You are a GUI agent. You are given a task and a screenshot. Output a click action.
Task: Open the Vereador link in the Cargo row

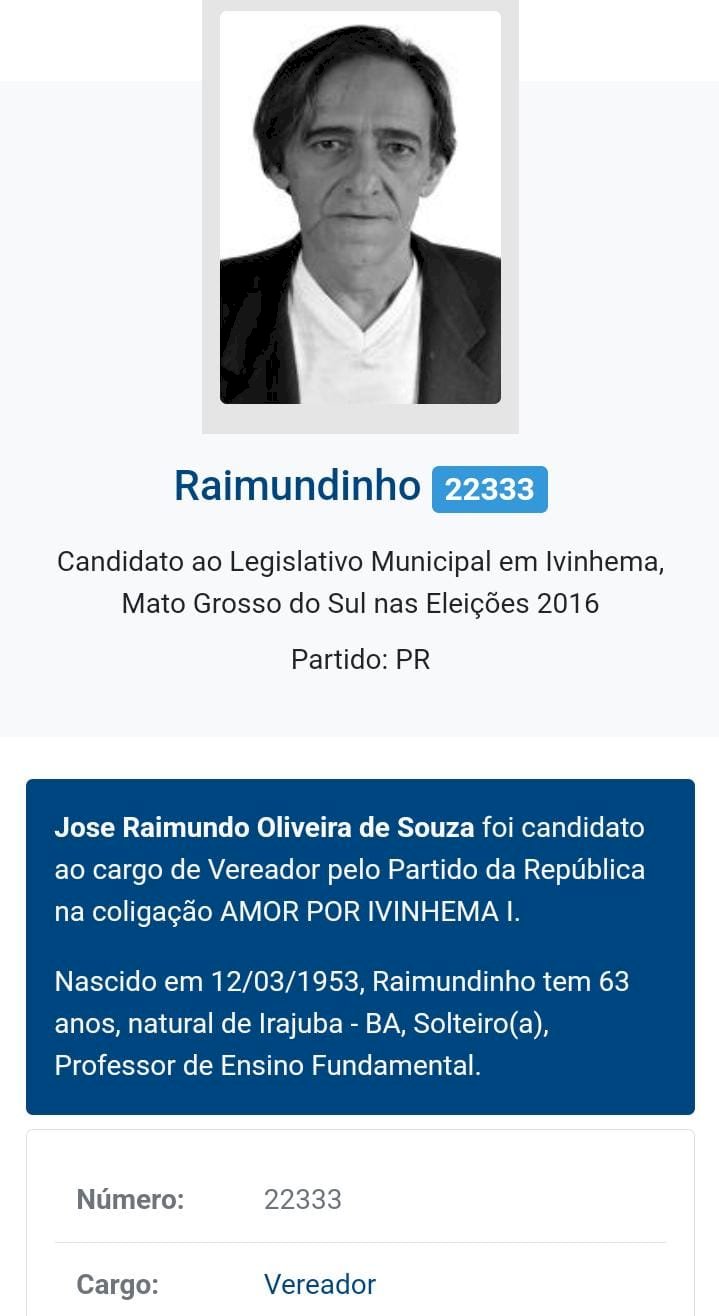[x=320, y=1284]
